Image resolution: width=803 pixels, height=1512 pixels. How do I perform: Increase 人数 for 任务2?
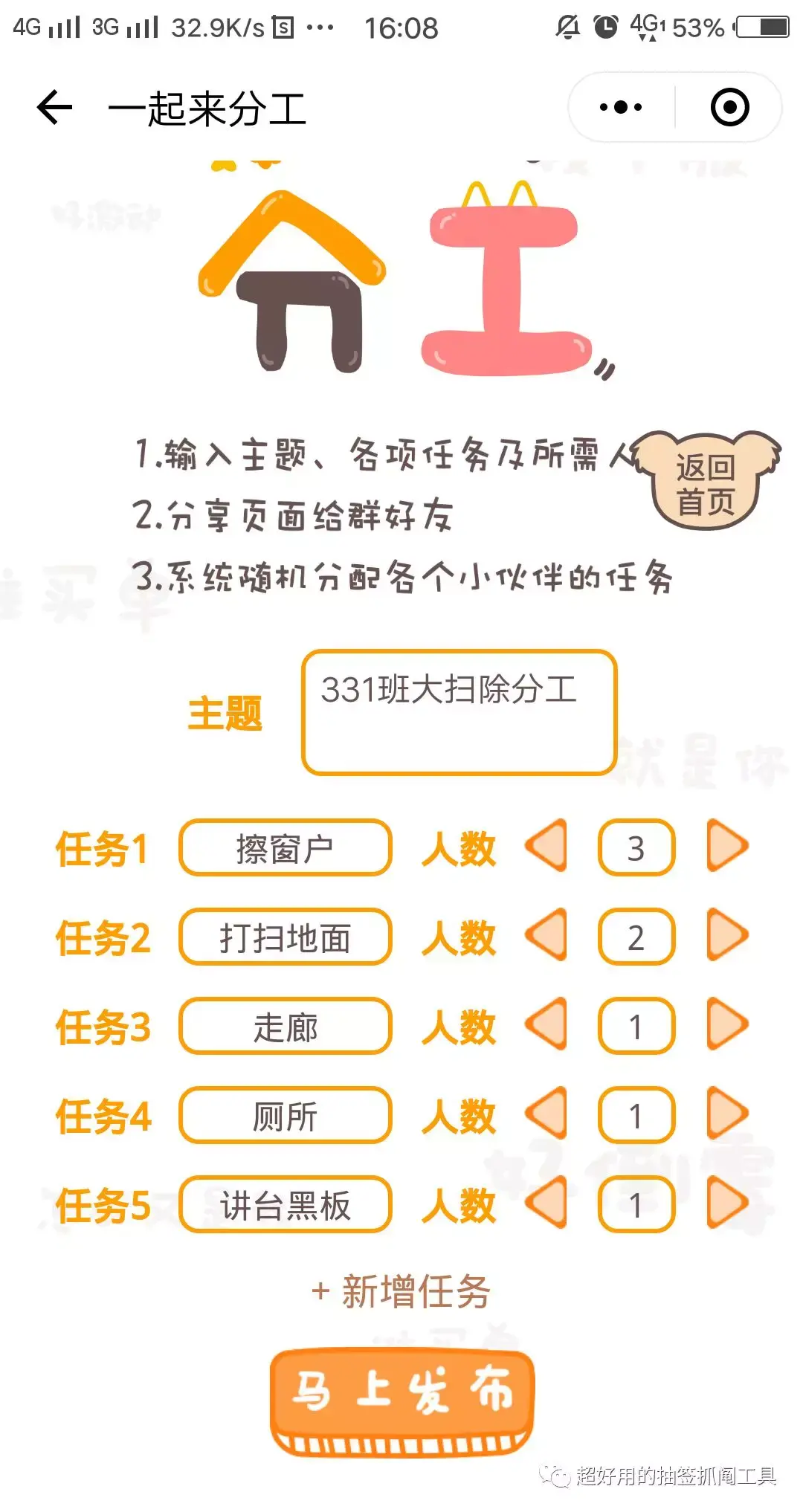point(726,935)
